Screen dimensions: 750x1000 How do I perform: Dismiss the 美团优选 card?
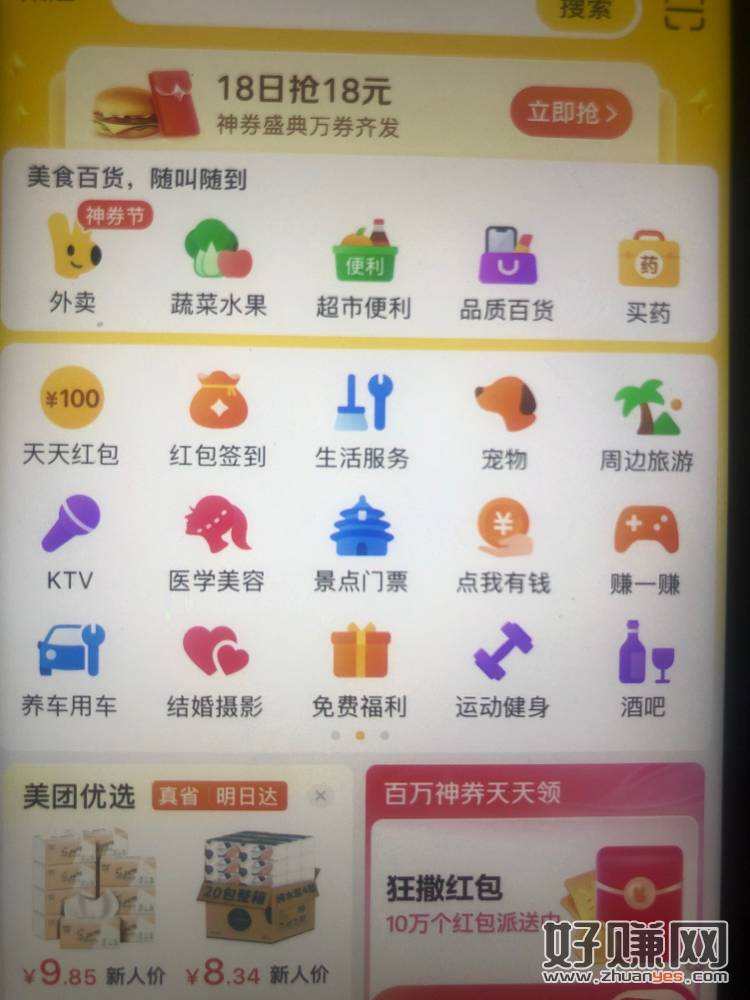(320, 796)
